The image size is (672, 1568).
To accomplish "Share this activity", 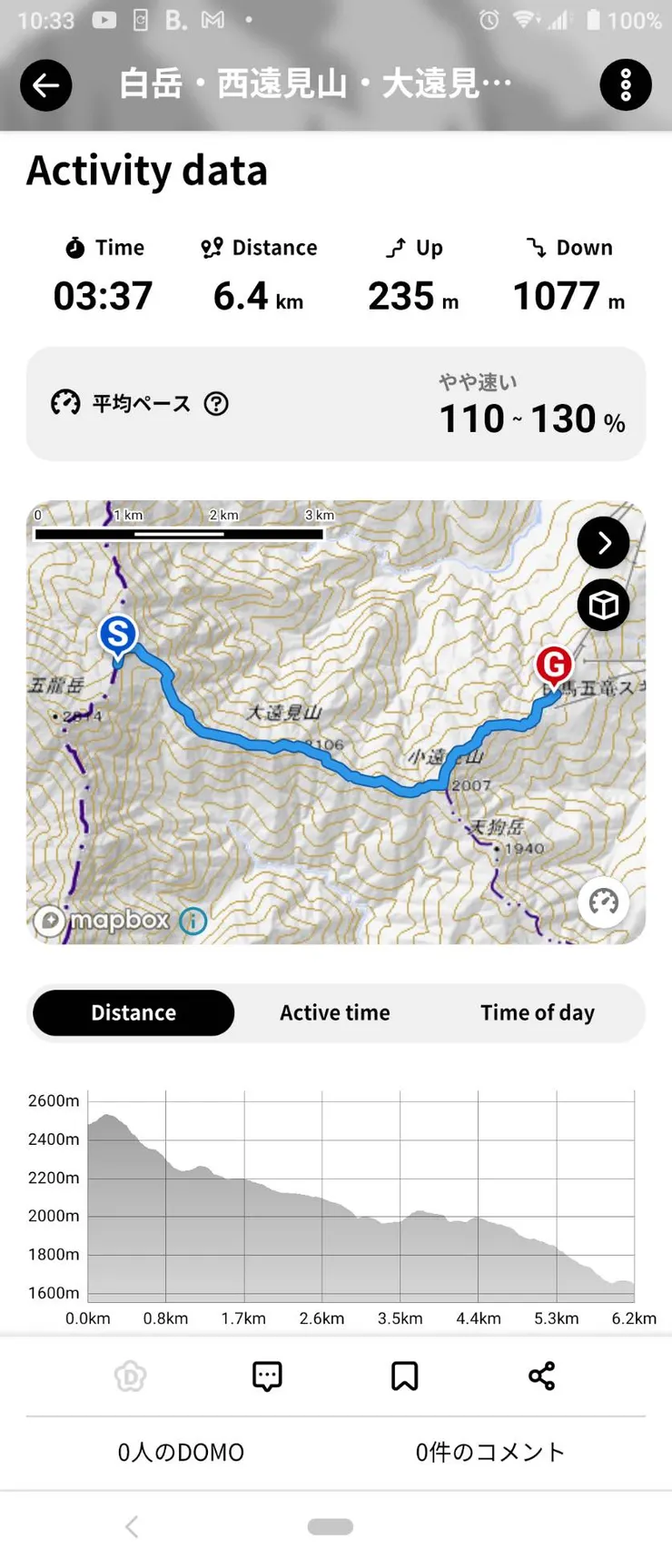I will pyautogui.click(x=541, y=1376).
